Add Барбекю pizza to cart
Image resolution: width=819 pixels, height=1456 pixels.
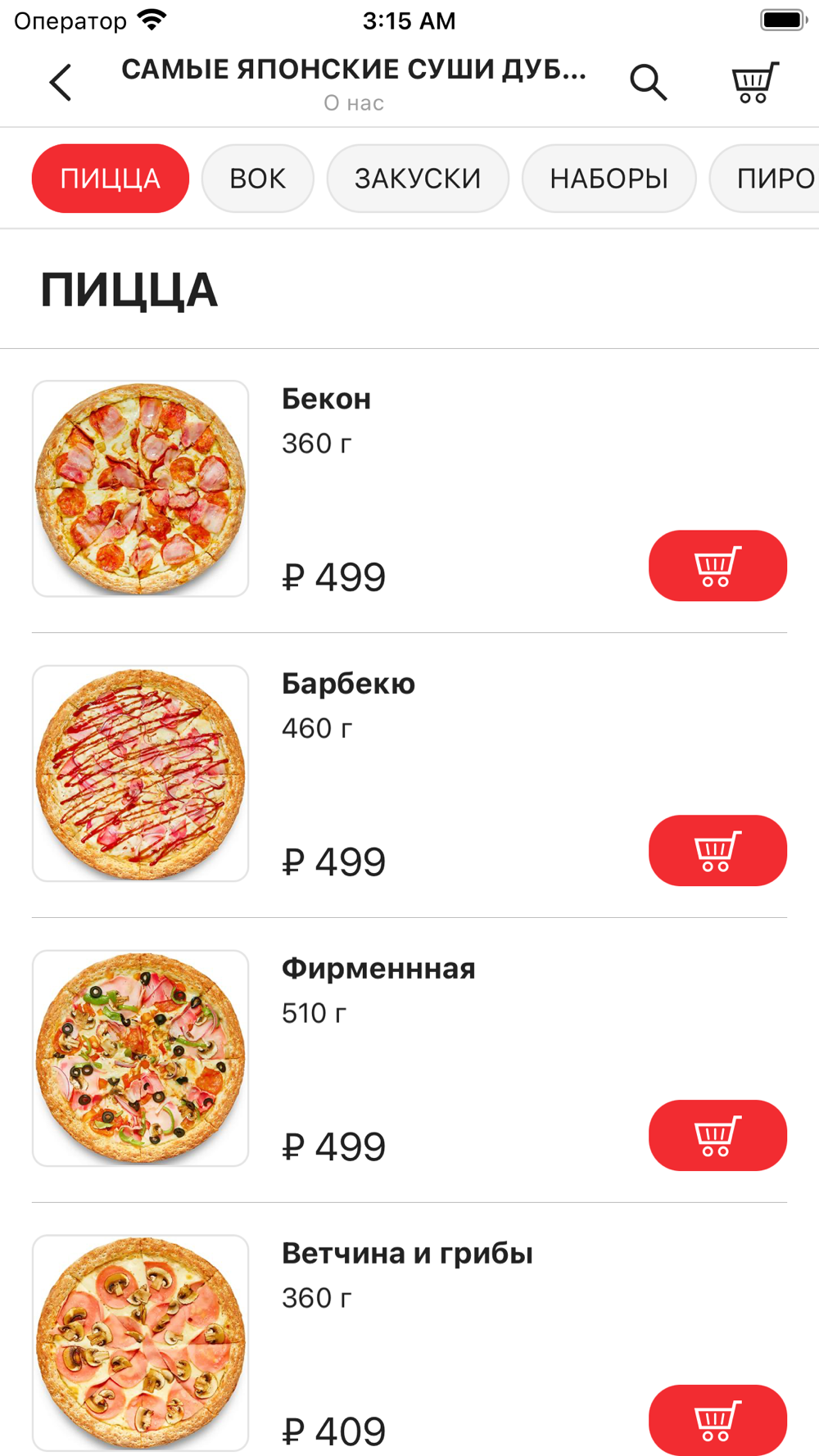click(x=717, y=851)
